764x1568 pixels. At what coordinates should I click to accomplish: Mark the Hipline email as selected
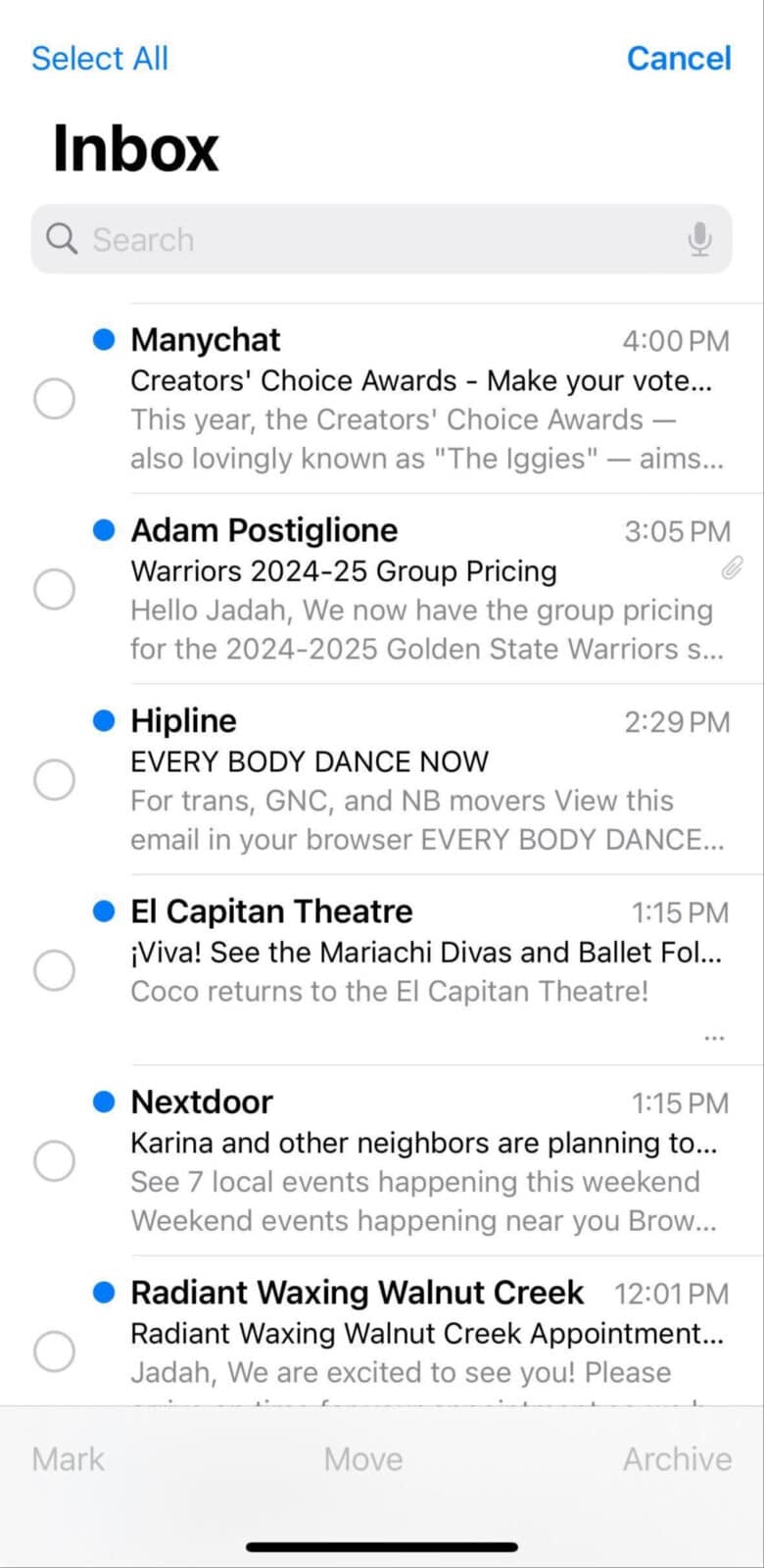pyautogui.click(x=54, y=780)
